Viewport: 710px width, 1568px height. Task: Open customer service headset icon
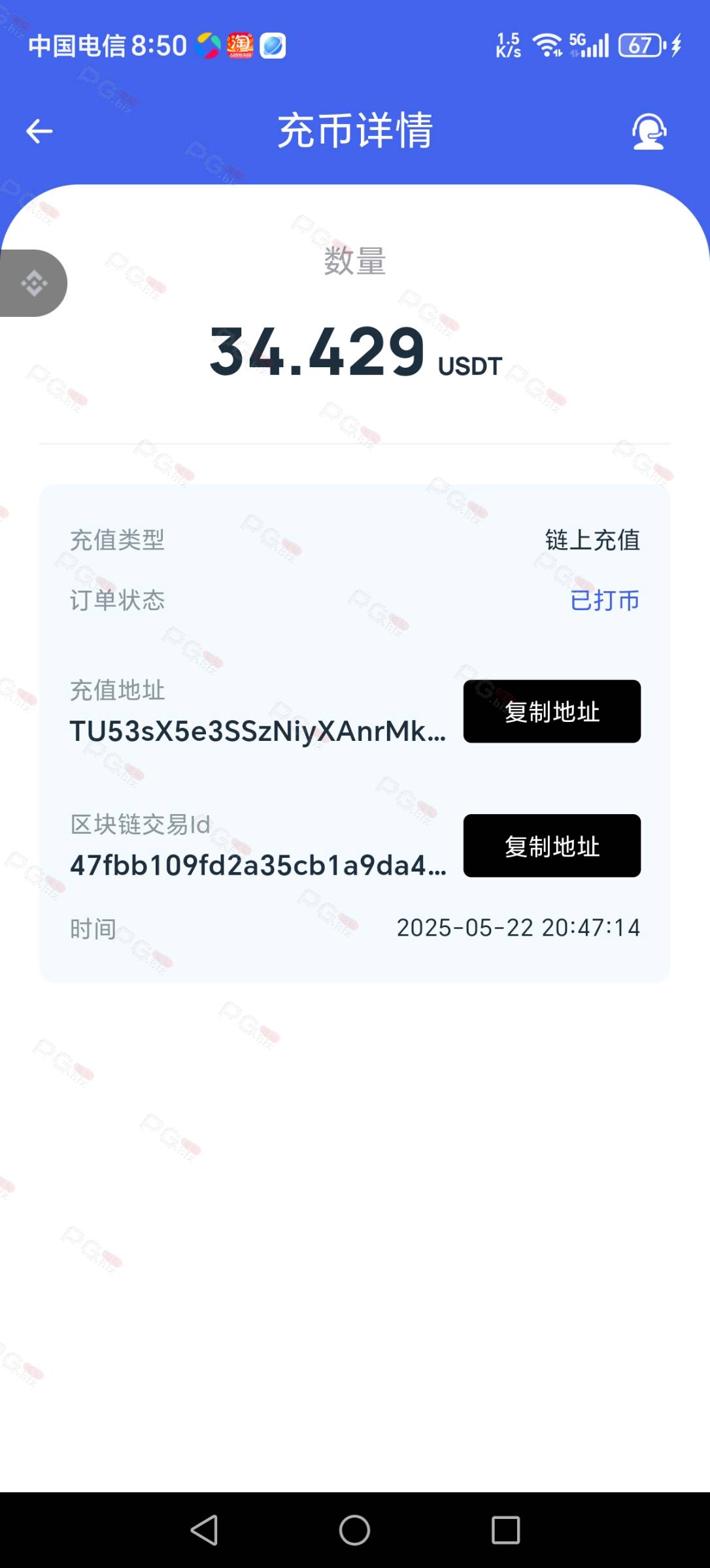(x=649, y=131)
